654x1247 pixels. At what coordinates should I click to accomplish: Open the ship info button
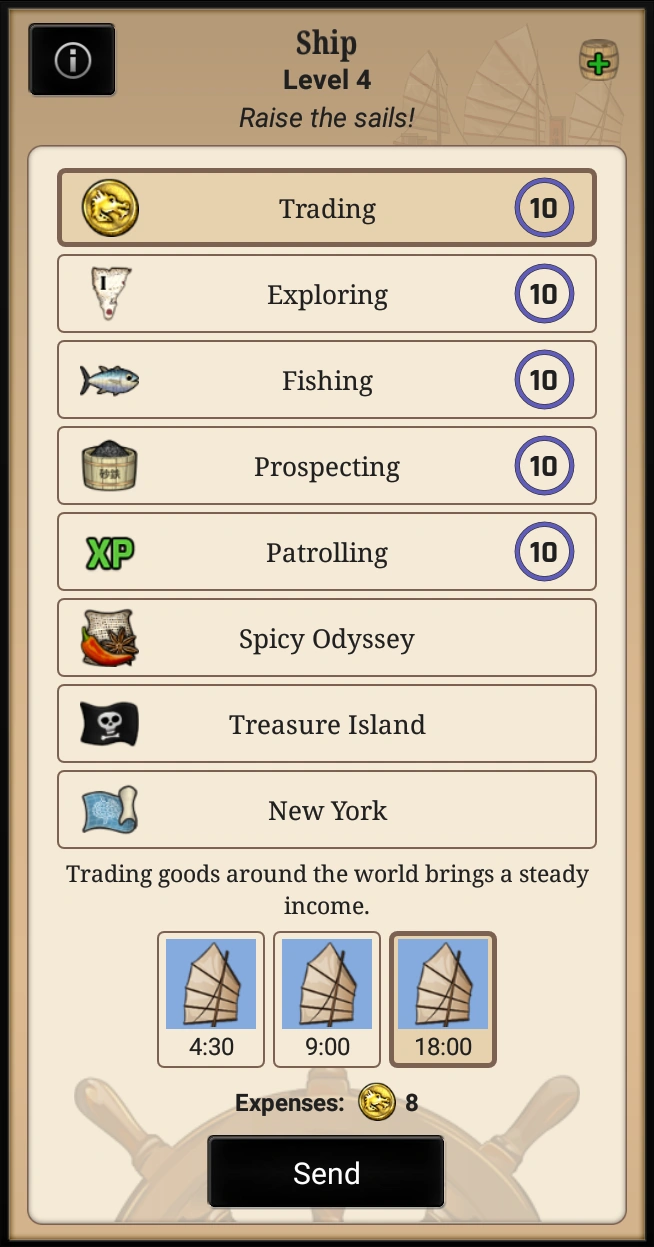click(x=72, y=60)
